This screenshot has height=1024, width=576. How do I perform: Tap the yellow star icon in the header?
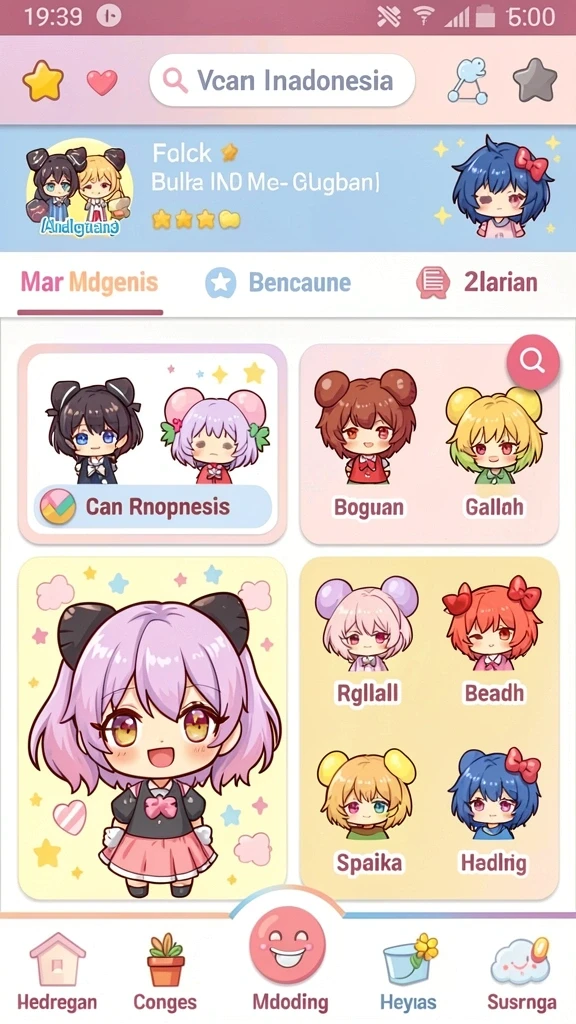point(43,82)
